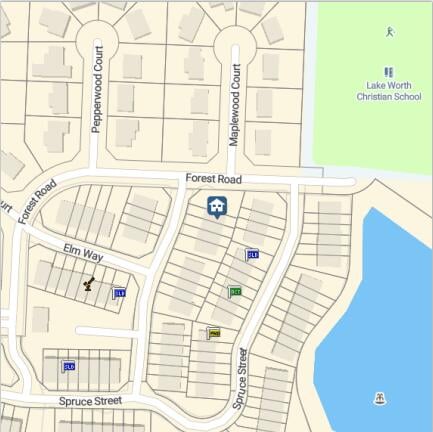Tap the black marker icon below Elm Way
Image resolution: width=433 pixels, height=432 pixels.
[89, 284]
